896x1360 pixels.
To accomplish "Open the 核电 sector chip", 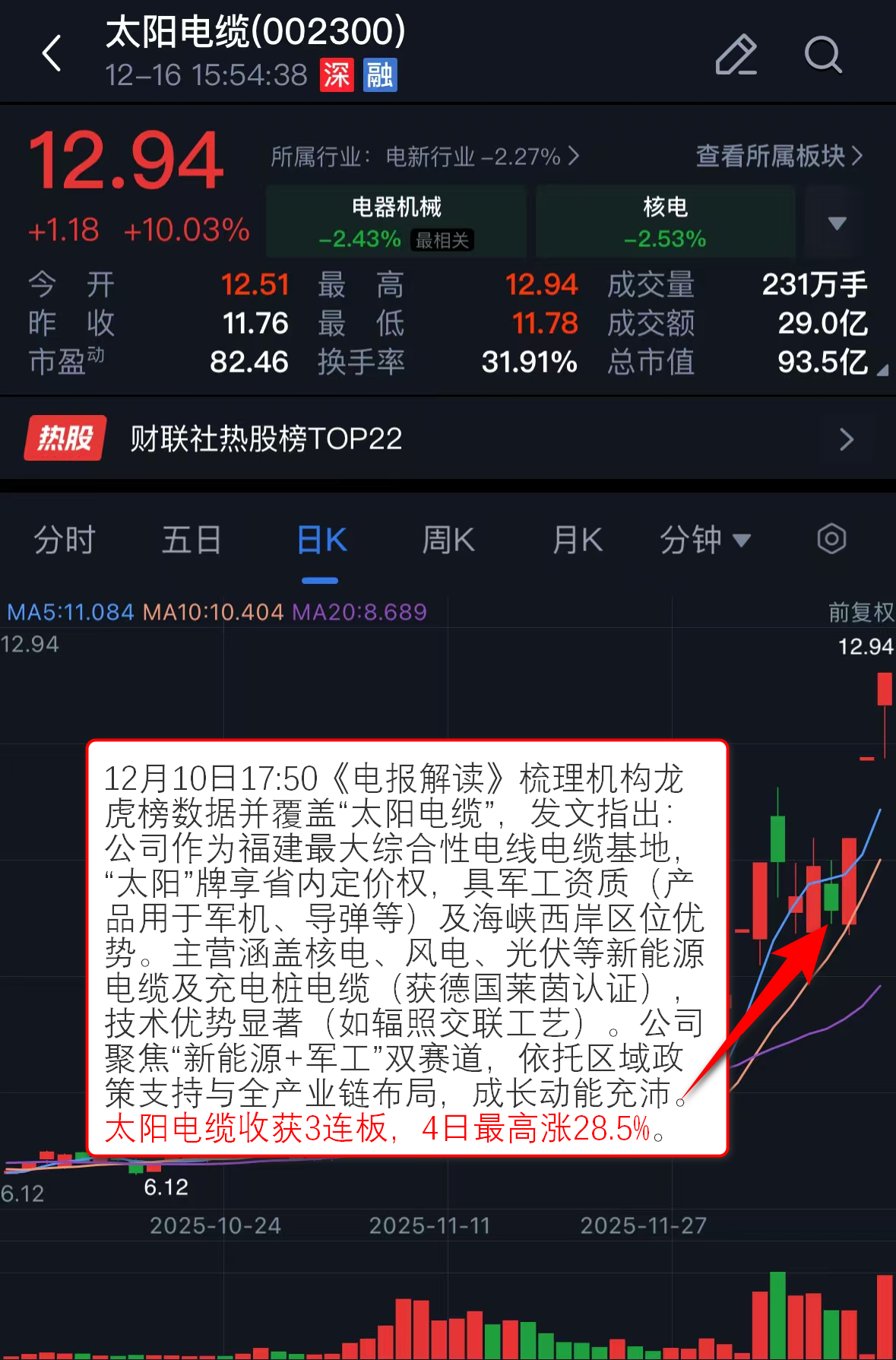I will coord(665,221).
